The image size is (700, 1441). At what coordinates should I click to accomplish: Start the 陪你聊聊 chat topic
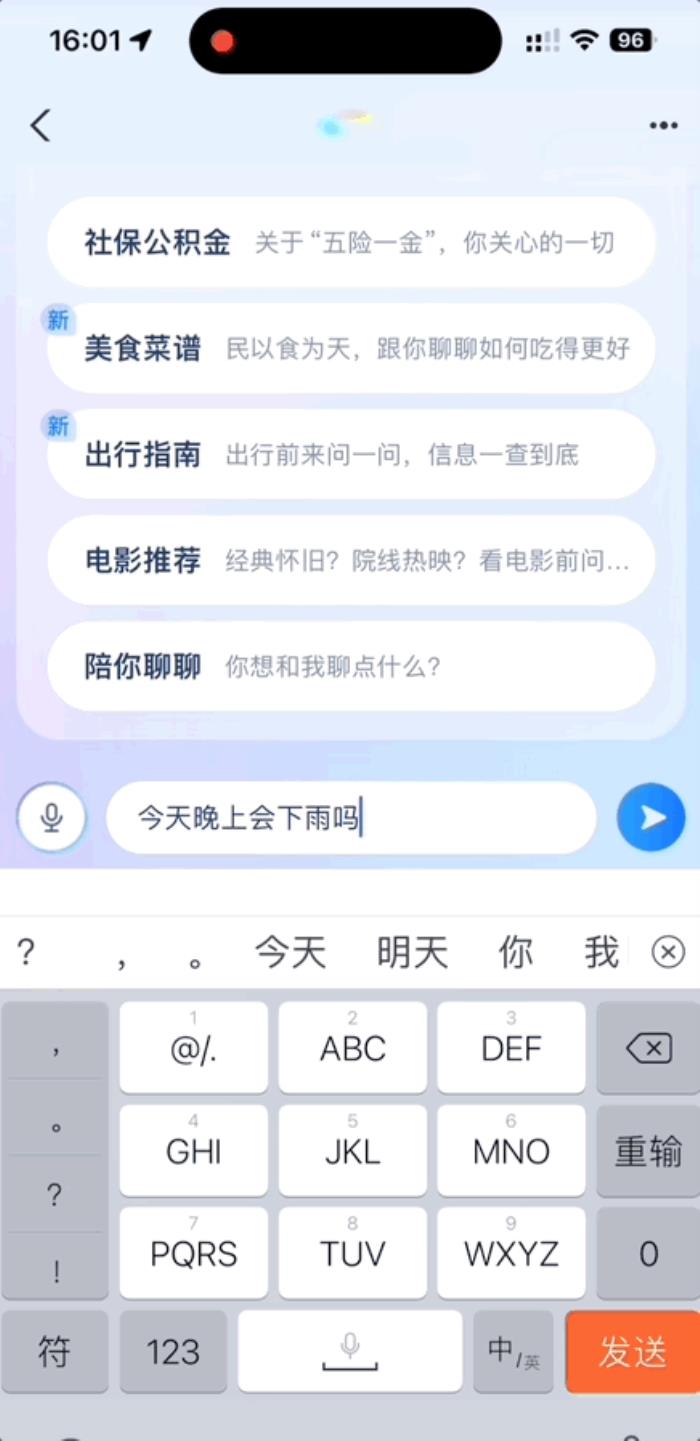[351, 666]
